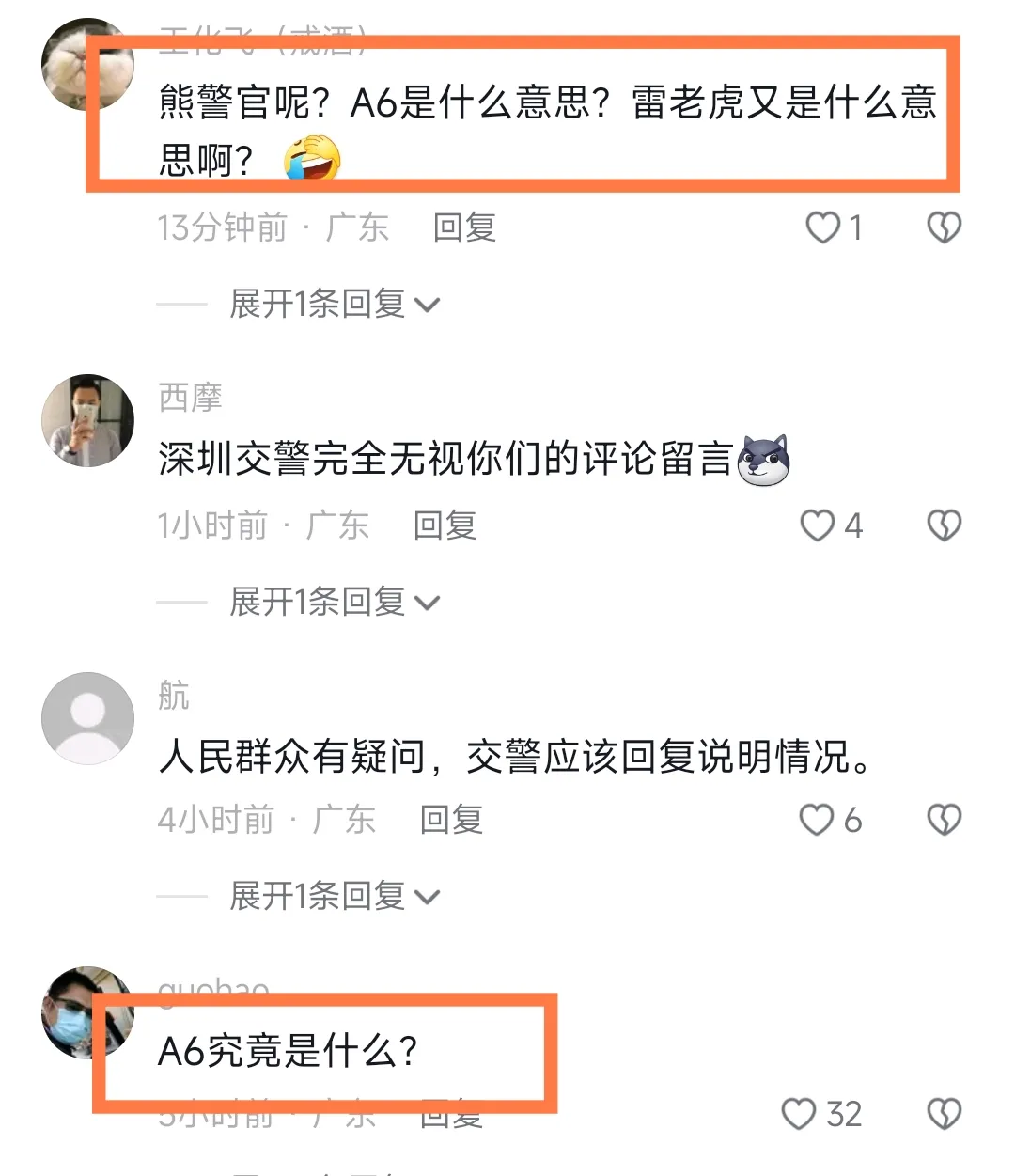Open 西摩's profile avatar
This screenshot has width=1015, height=1176.
coord(87,421)
